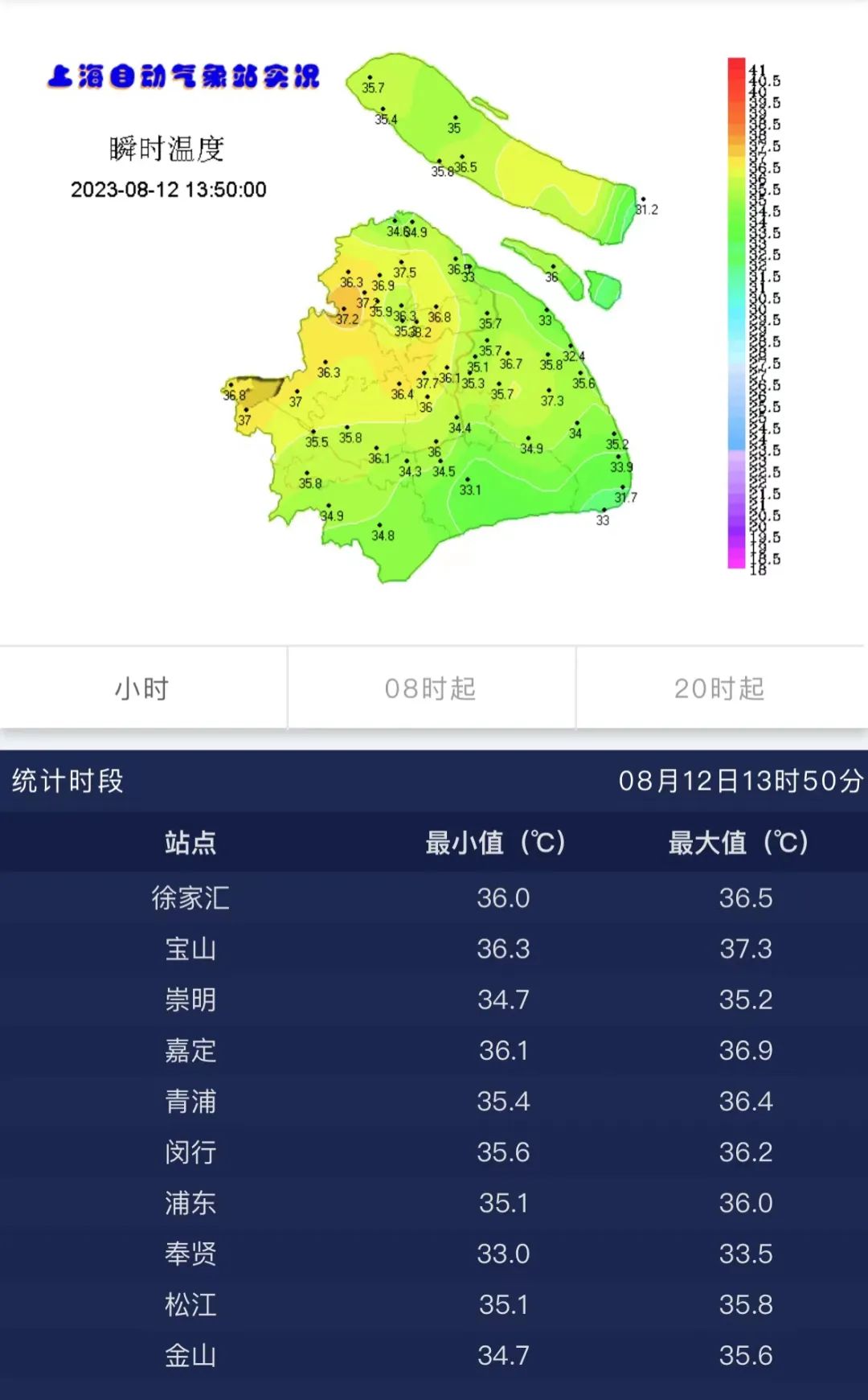The width and height of the screenshot is (868, 1400).
Task: Select the 08时起 tab
Action: coord(431,688)
